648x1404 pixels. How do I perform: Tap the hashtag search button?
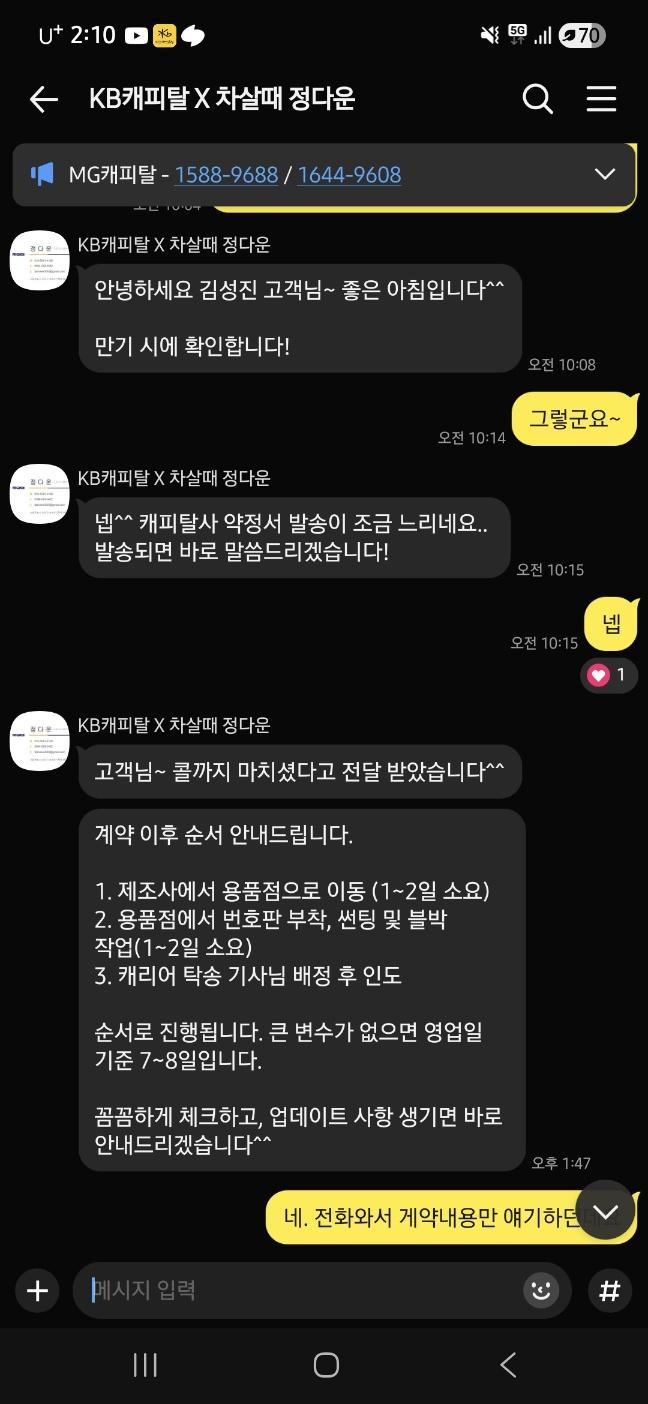click(609, 1291)
